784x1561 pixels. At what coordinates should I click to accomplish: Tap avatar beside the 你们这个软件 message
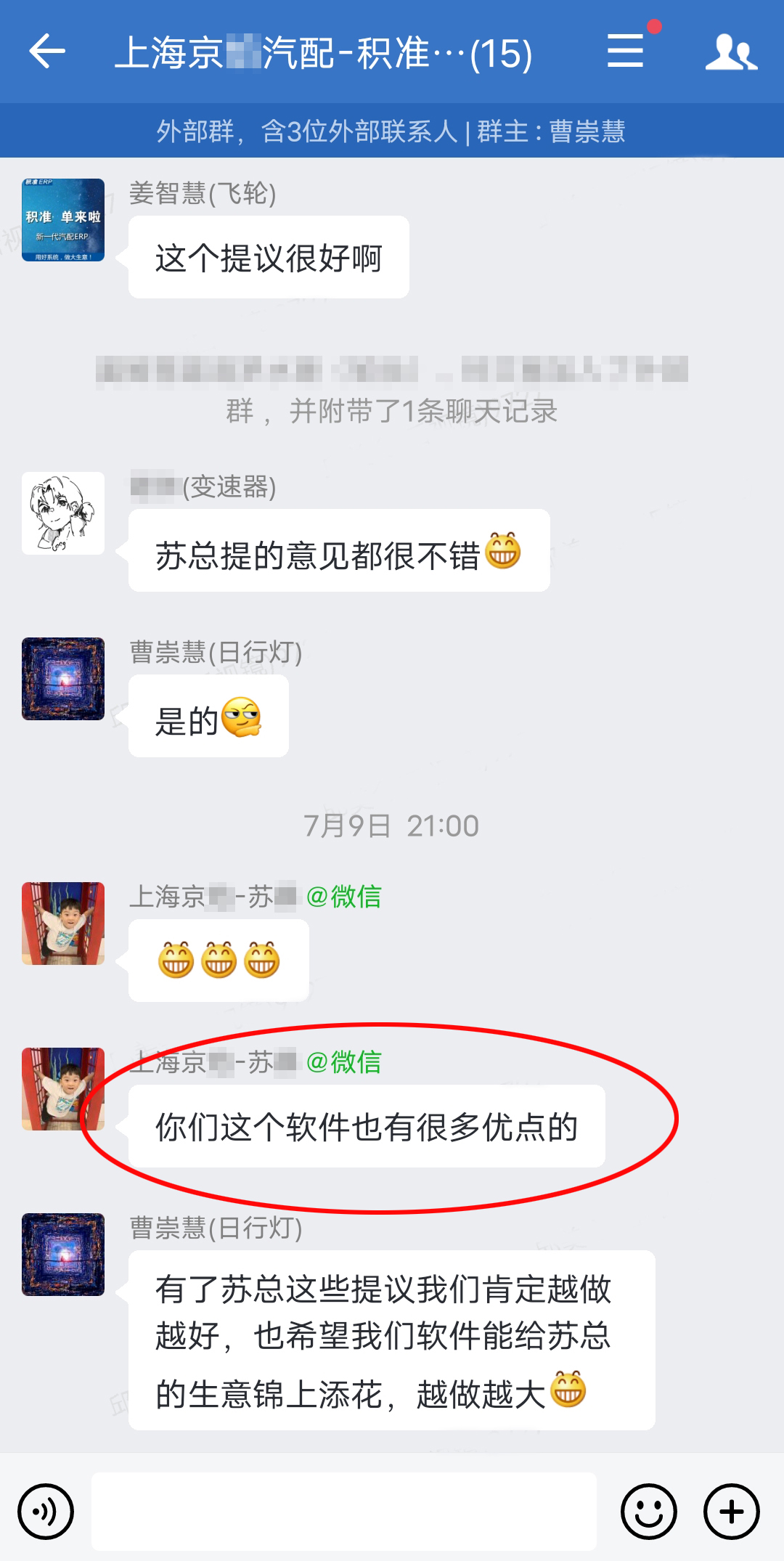point(63,1088)
